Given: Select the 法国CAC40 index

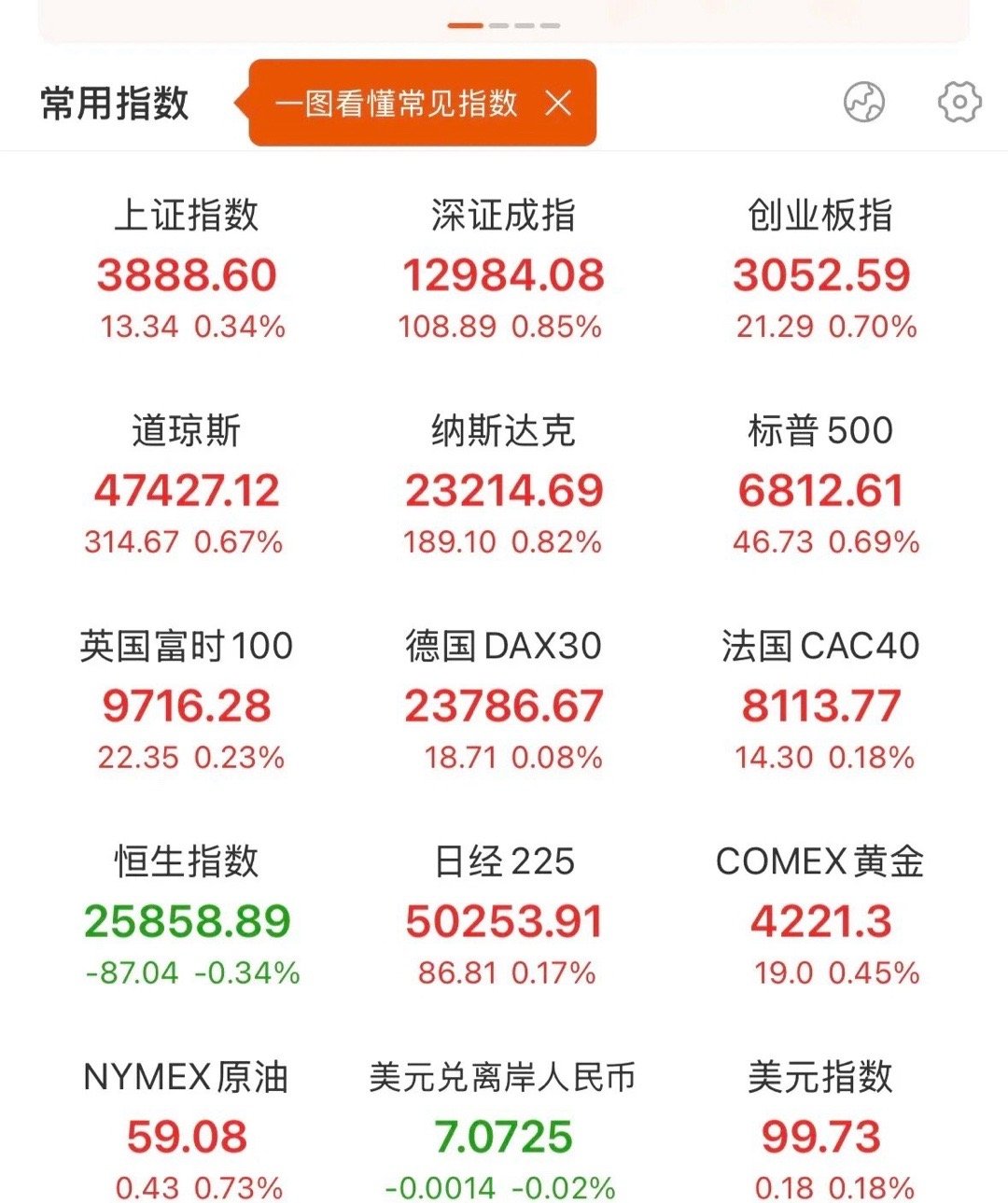Looking at the screenshot, I should point(820,704).
